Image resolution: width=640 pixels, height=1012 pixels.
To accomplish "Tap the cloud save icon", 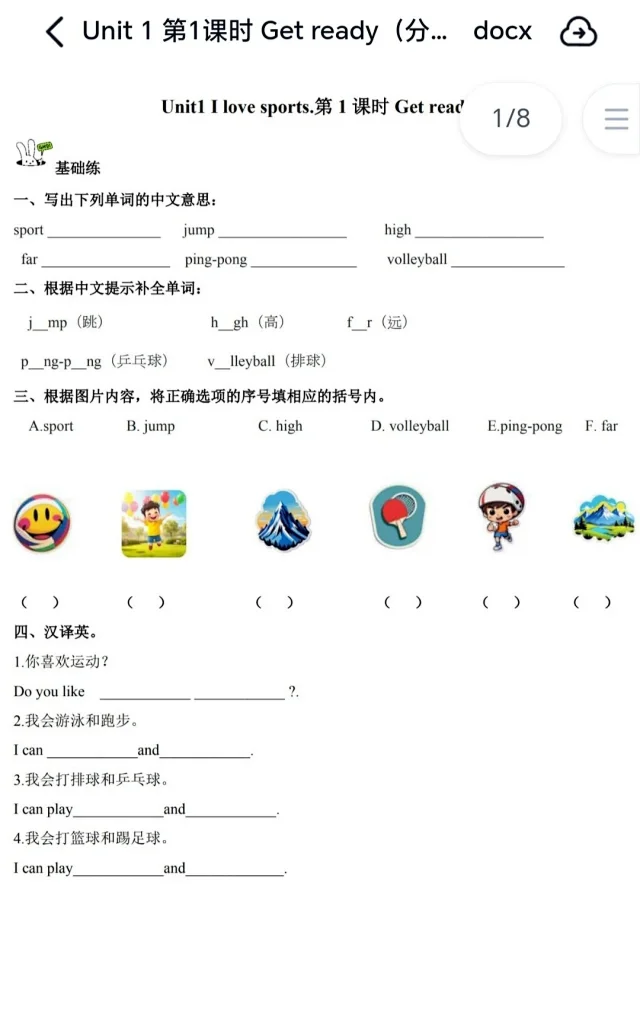I will click(x=578, y=32).
